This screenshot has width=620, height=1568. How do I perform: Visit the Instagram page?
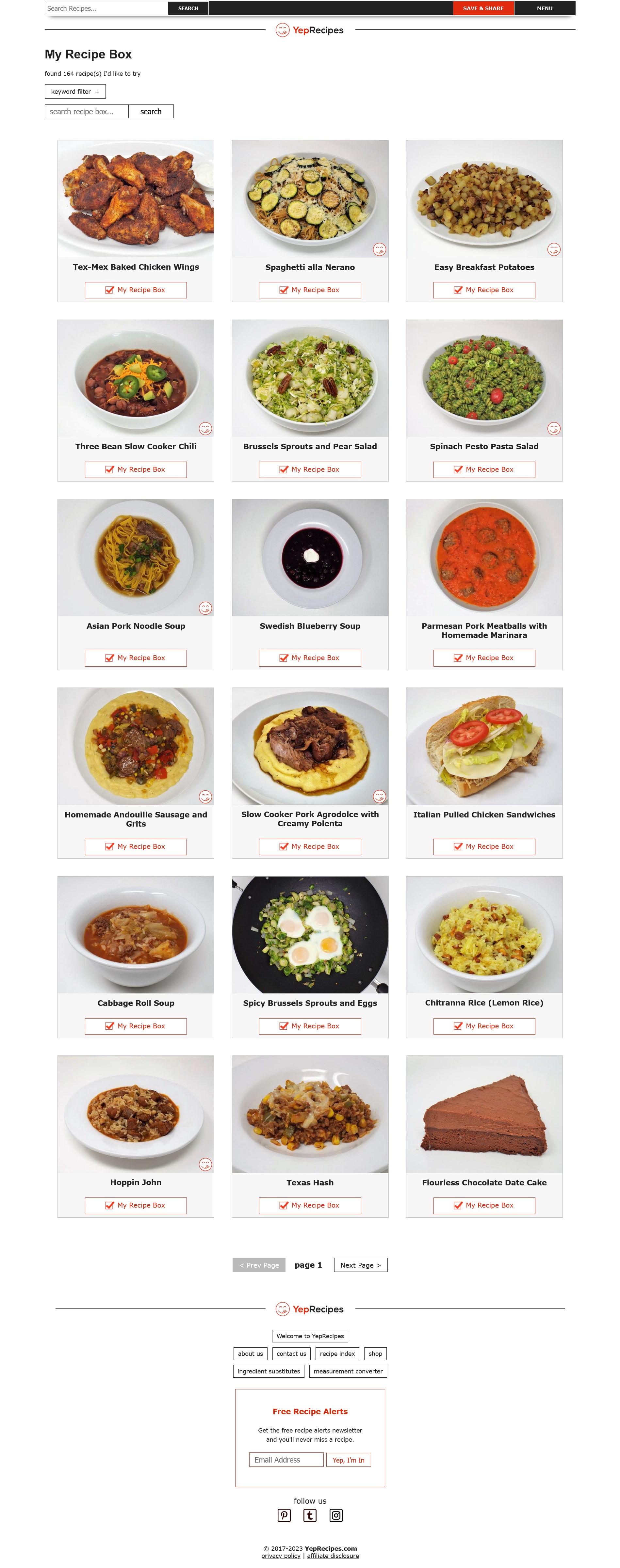tap(335, 1516)
